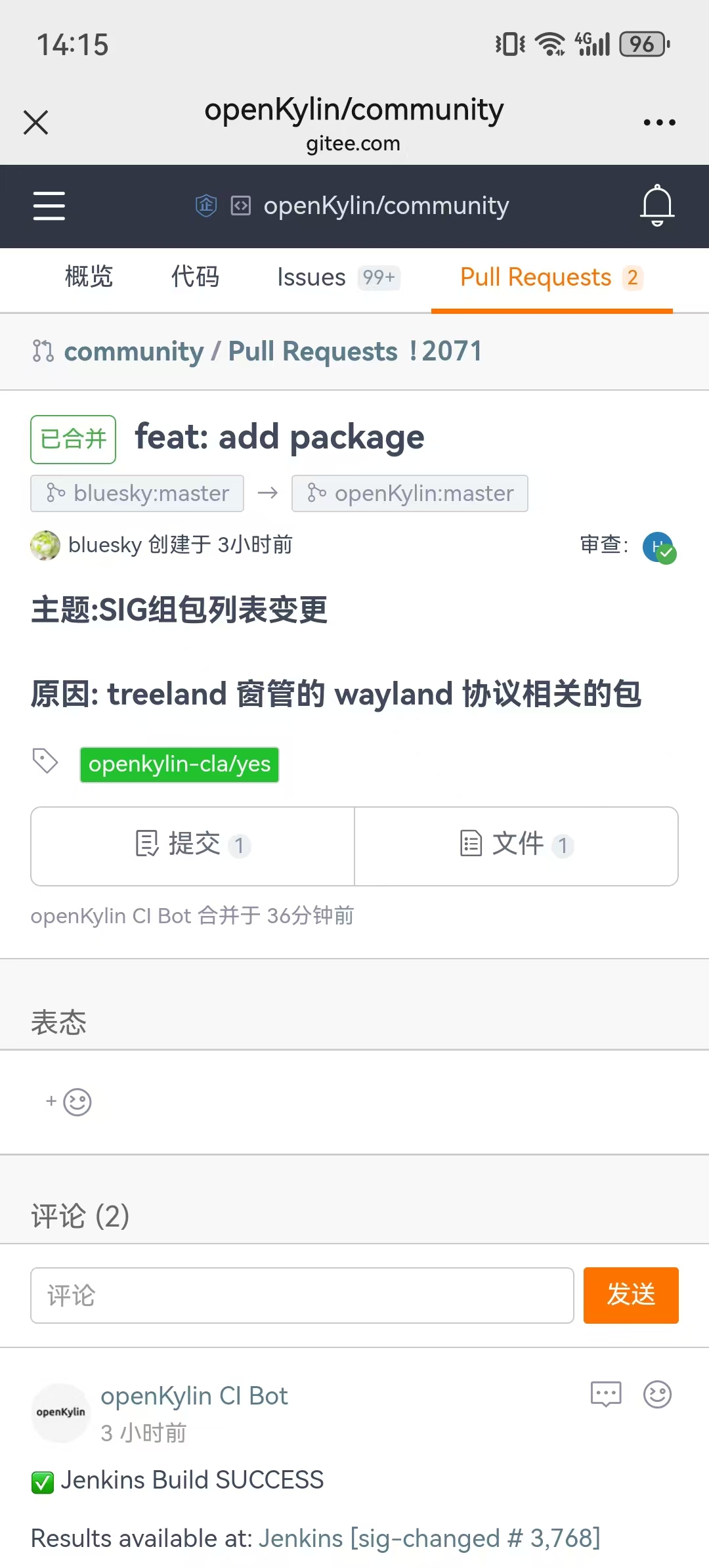
Task: Open the bluesky:master source branch
Action: (137, 493)
